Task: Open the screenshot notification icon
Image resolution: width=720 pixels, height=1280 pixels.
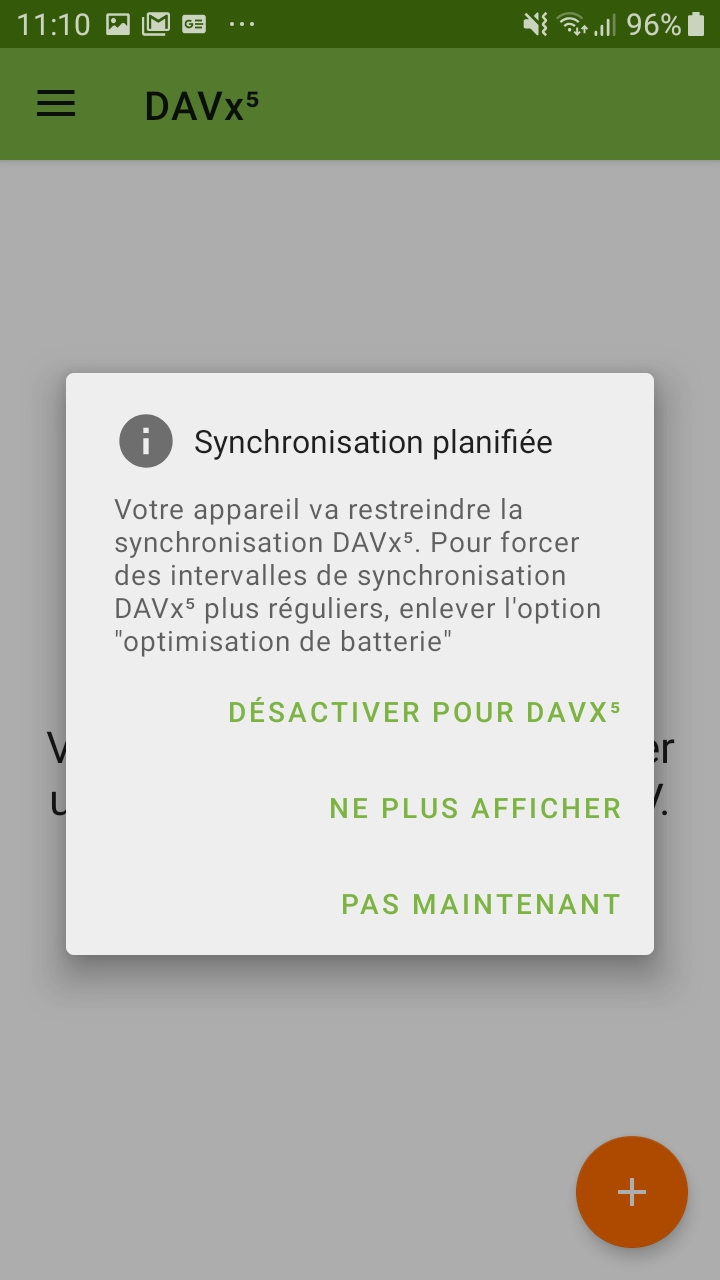Action: (x=118, y=22)
